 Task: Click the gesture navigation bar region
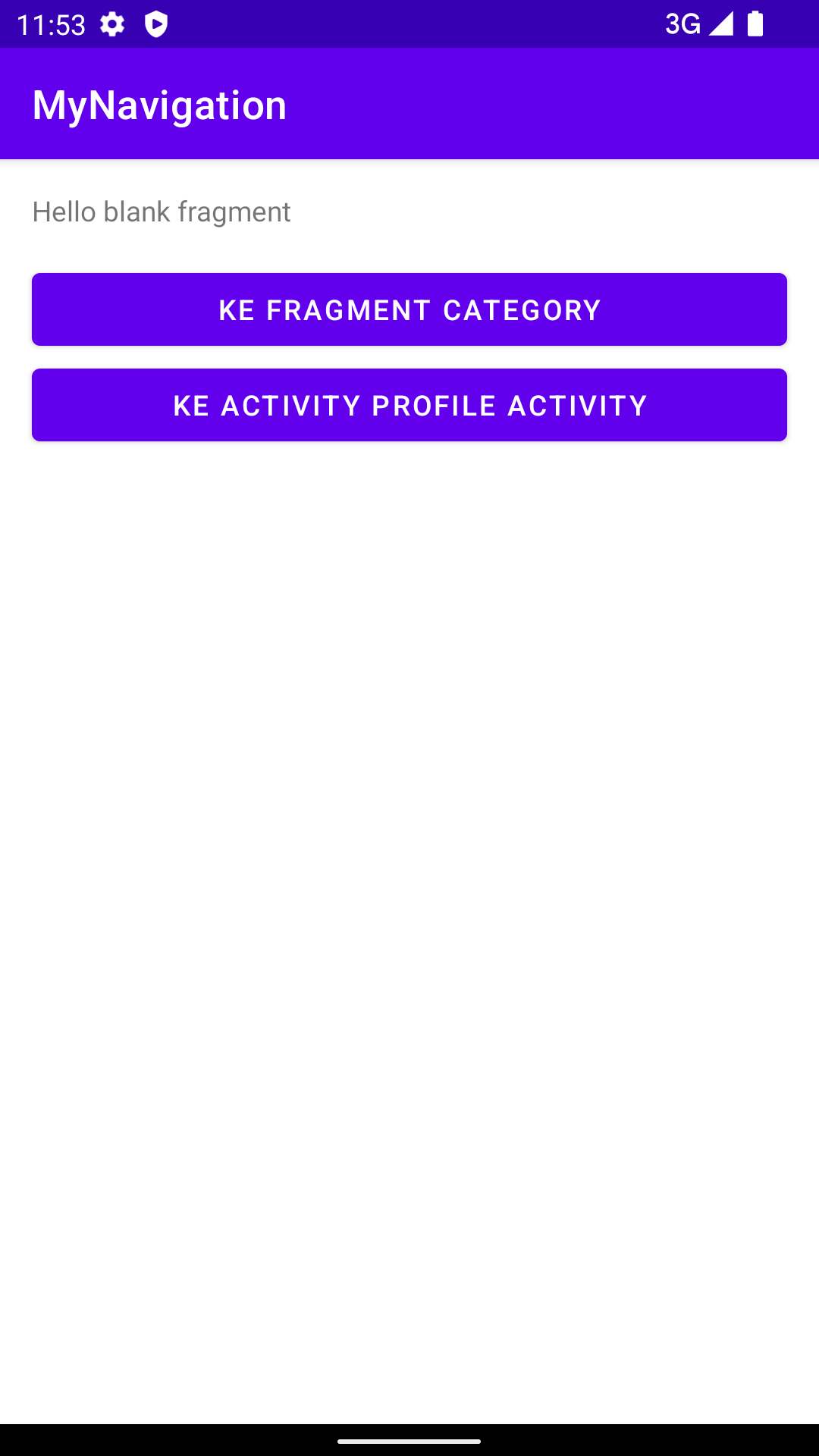(x=409, y=1439)
